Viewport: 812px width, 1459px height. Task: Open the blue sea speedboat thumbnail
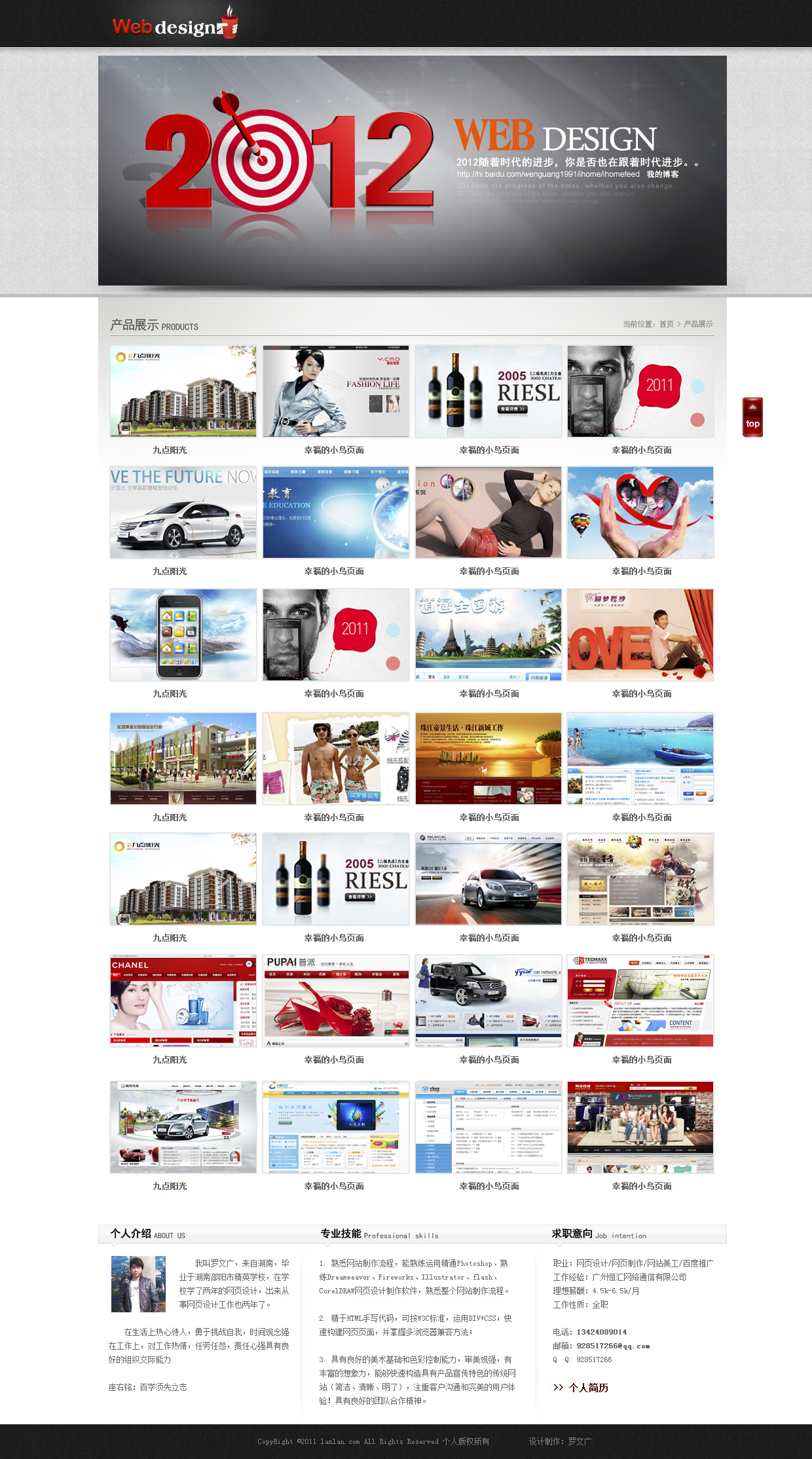click(640, 758)
